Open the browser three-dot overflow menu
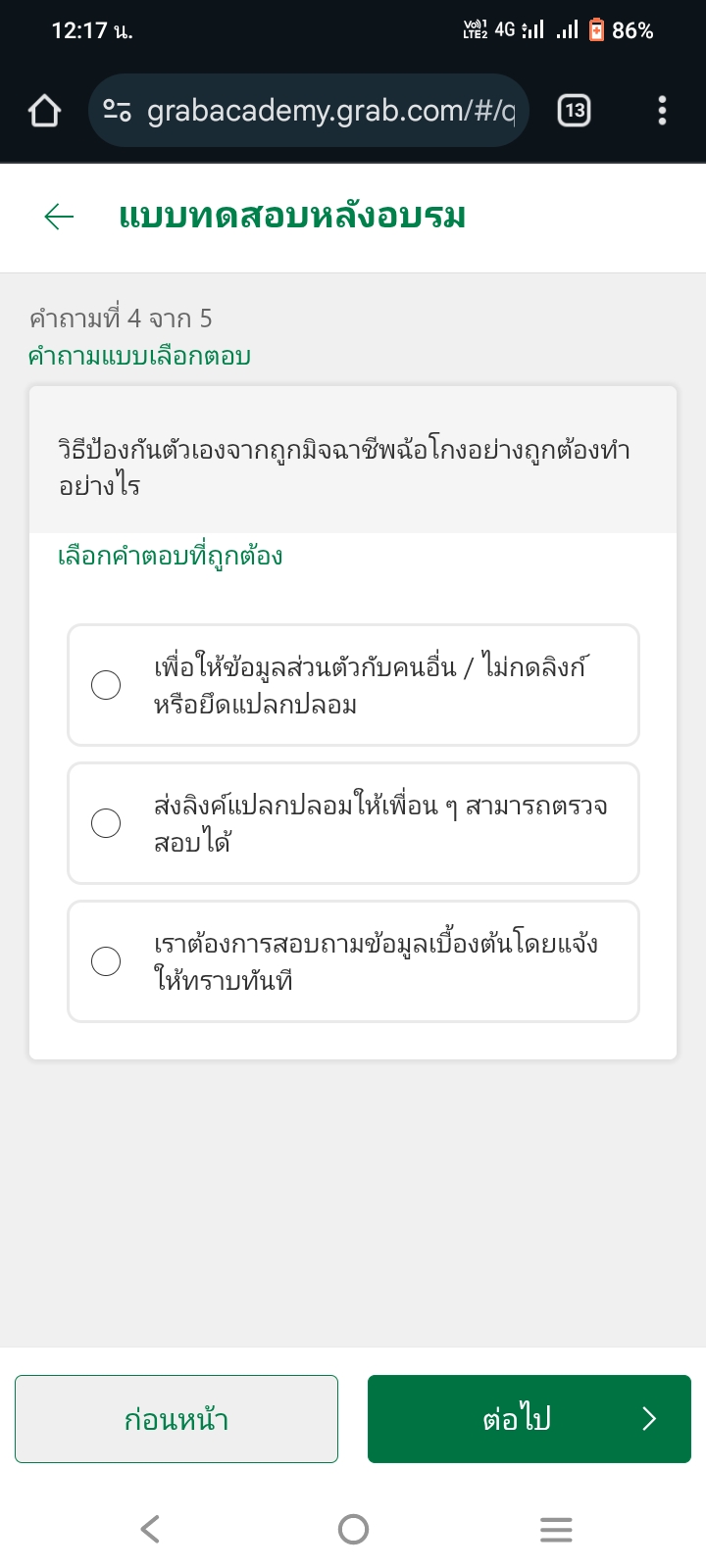This screenshot has width=706, height=1568. point(663,111)
